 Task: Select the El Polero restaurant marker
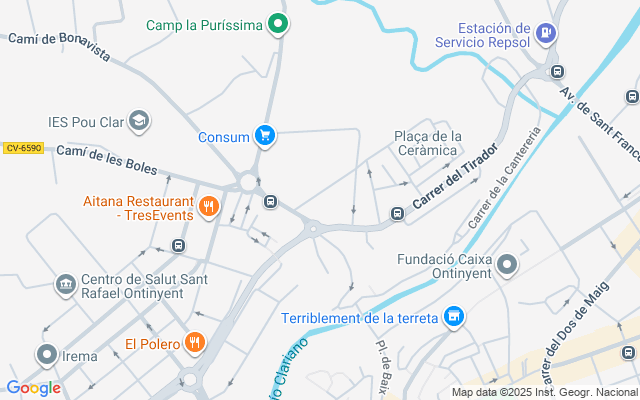click(195, 343)
